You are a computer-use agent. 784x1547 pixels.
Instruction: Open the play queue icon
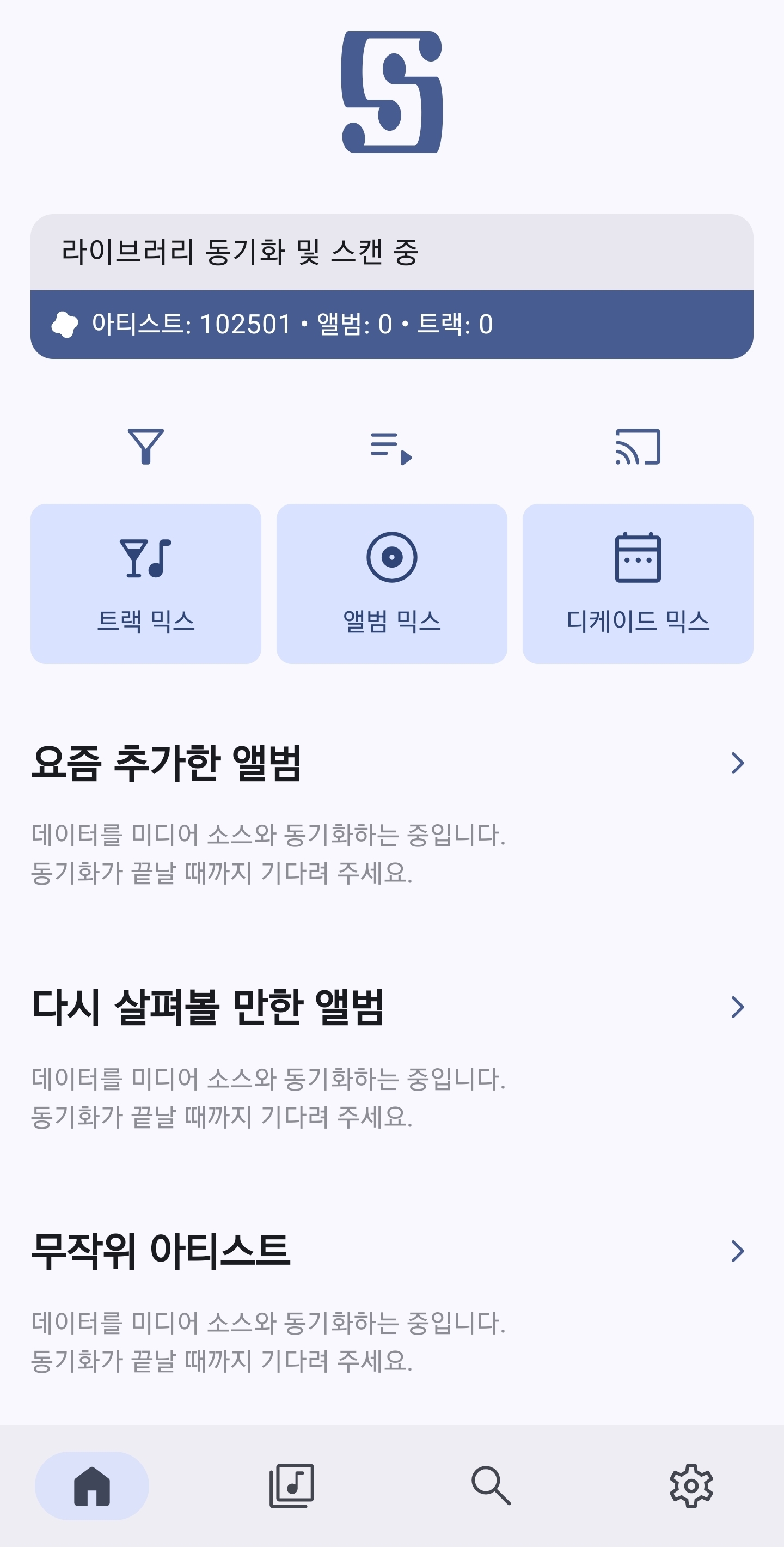click(391, 448)
